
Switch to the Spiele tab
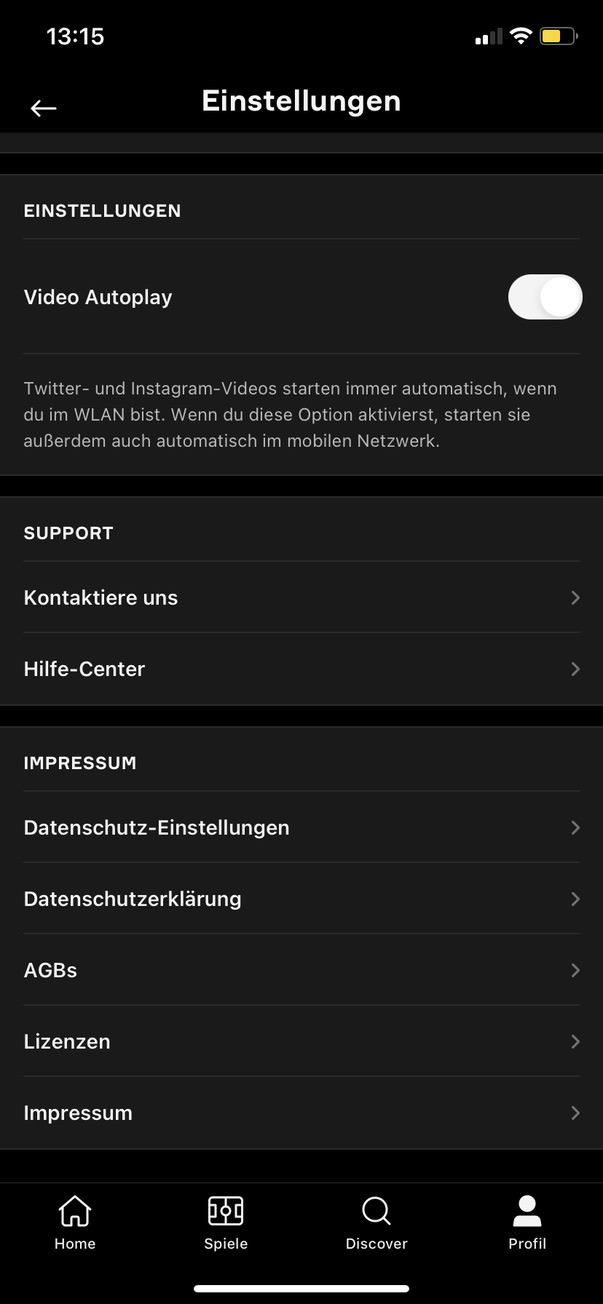226,1223
